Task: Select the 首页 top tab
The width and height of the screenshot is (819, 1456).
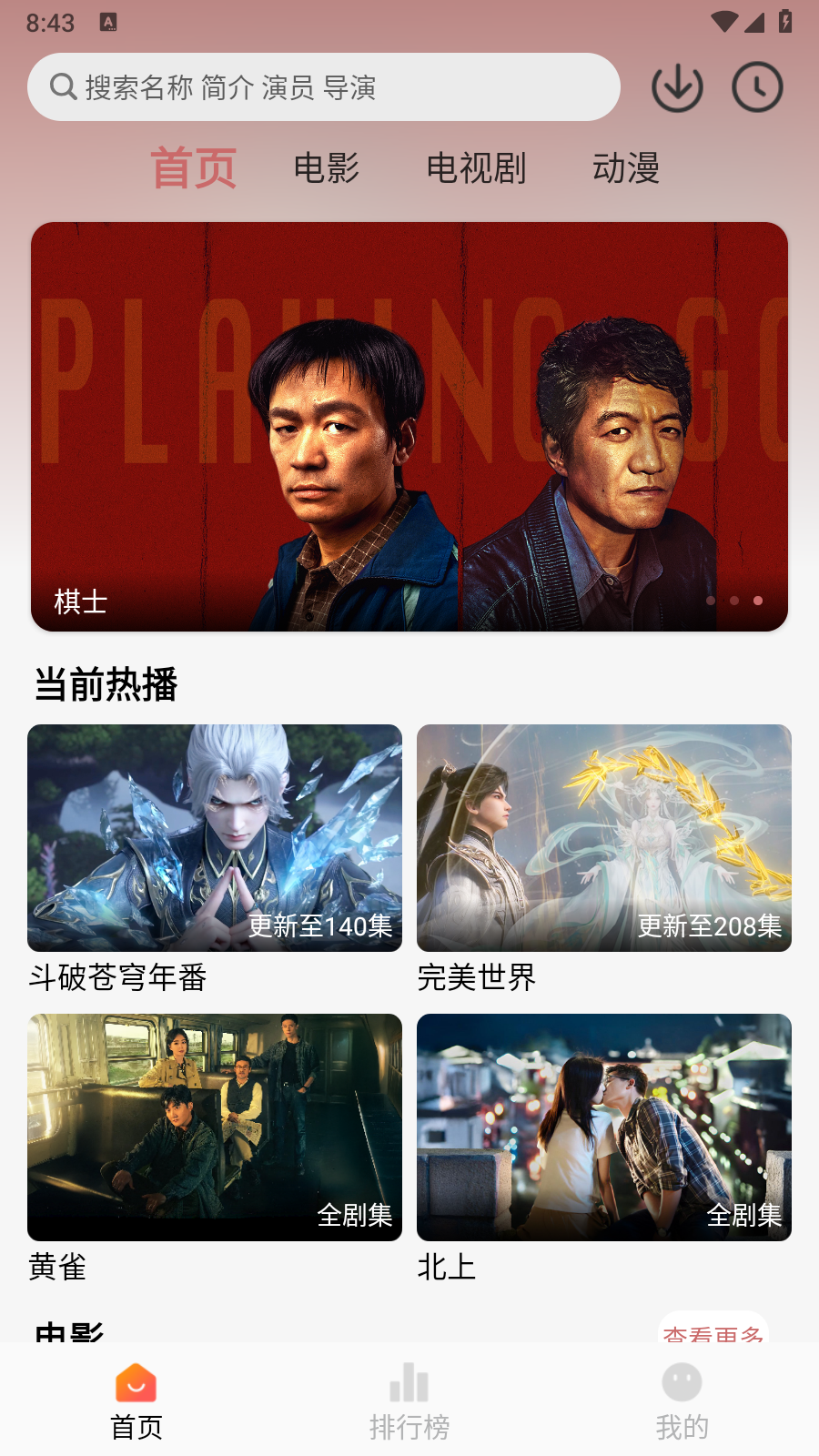Action: (194, 168)
